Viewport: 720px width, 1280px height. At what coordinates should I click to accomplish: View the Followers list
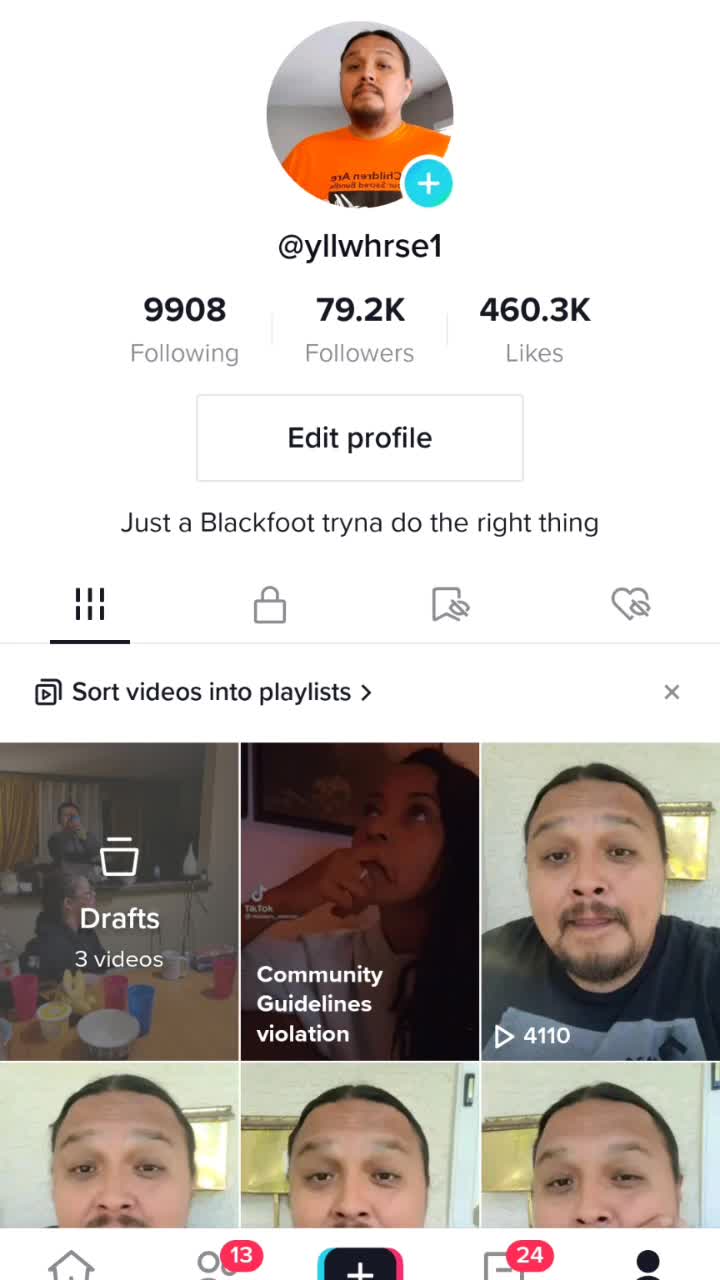pyautogui.click(x=360, y=330)
